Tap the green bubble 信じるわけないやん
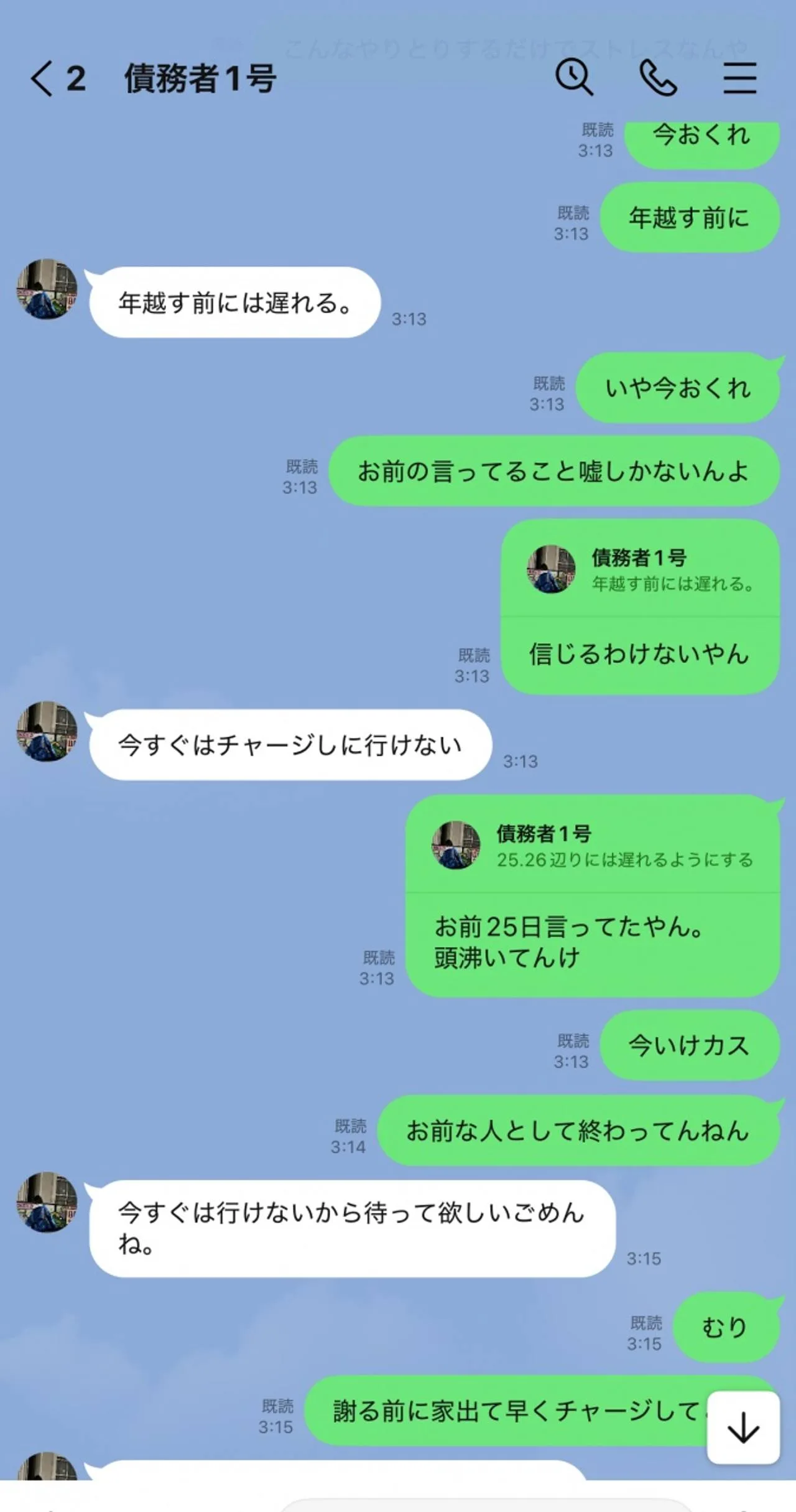Screen dimensions: 796x1512 [641, 653]
